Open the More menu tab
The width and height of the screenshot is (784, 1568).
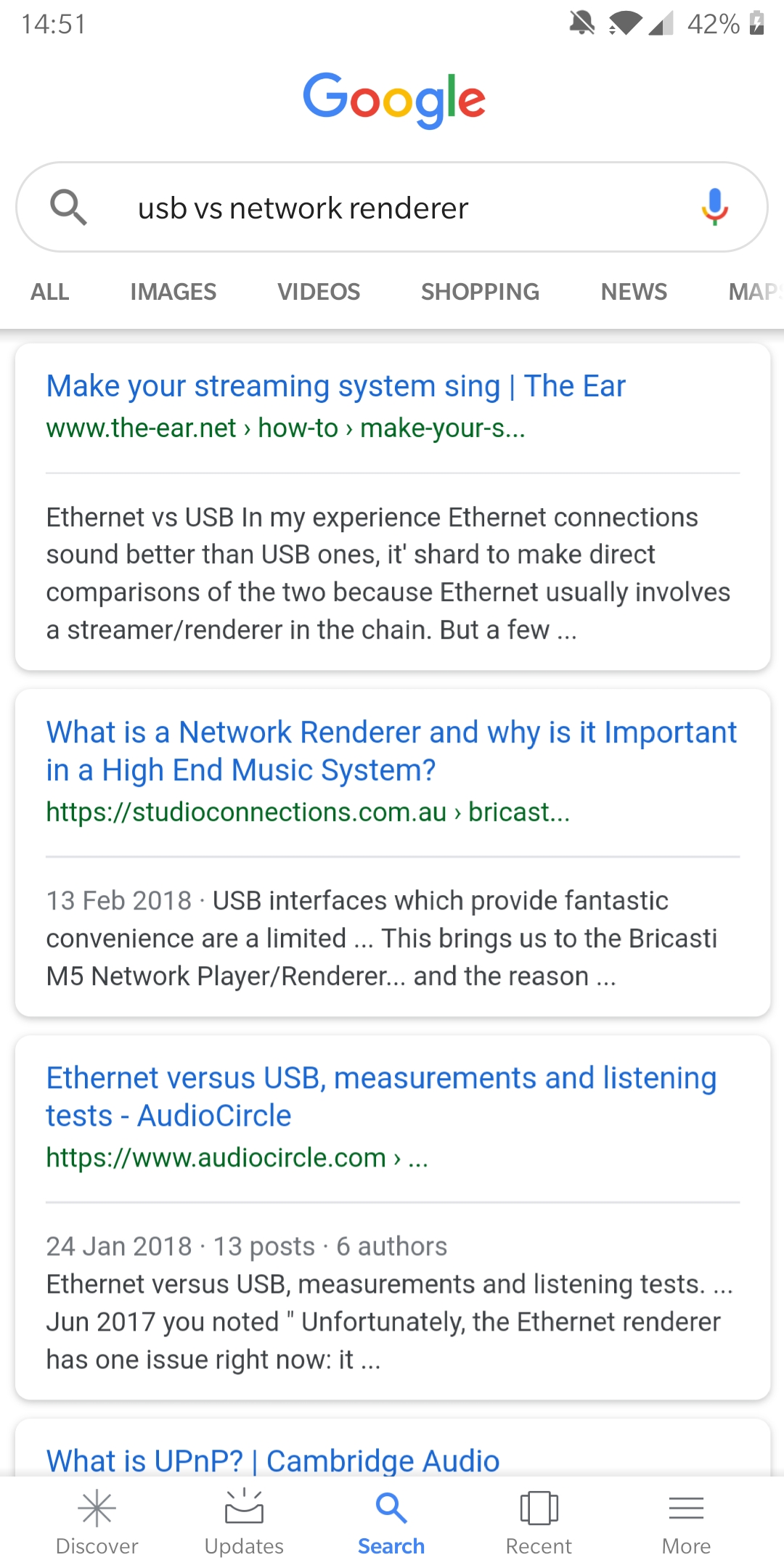(686, 1522)
